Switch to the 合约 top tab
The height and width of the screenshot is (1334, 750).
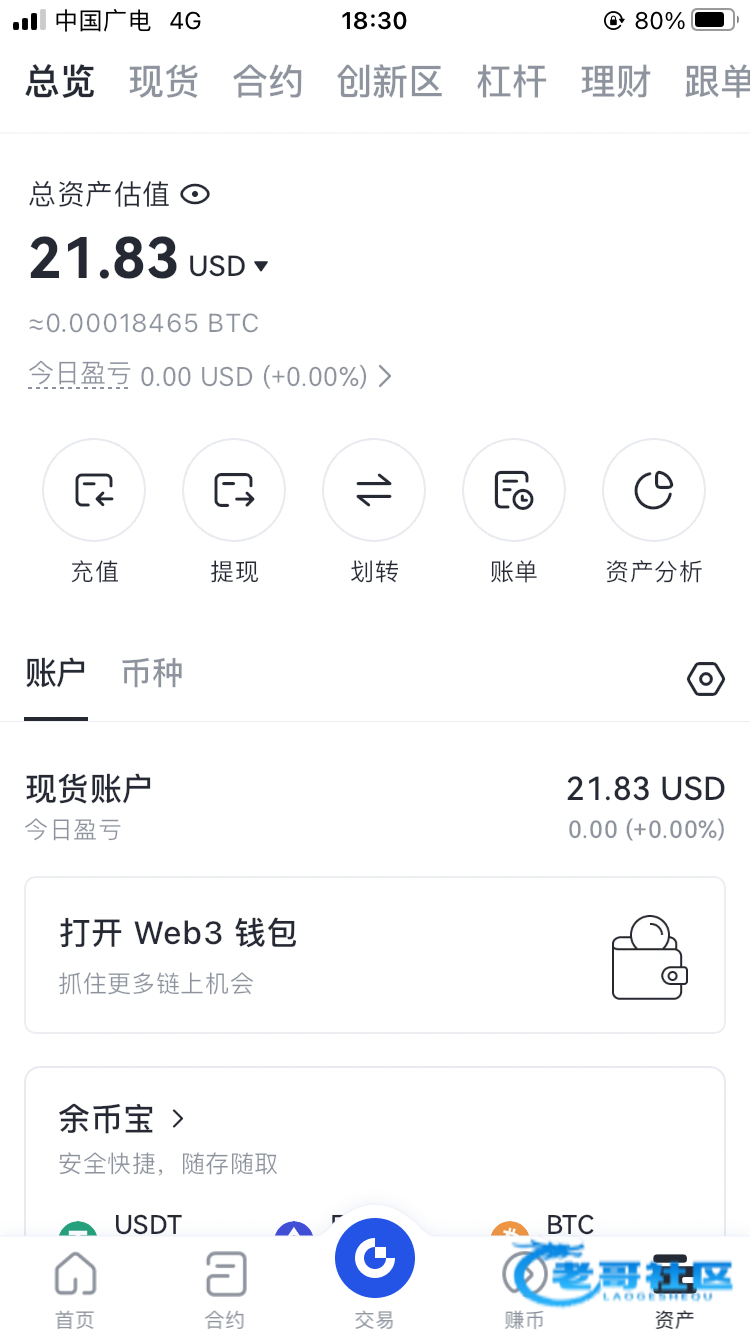click(x=268, y=82)
